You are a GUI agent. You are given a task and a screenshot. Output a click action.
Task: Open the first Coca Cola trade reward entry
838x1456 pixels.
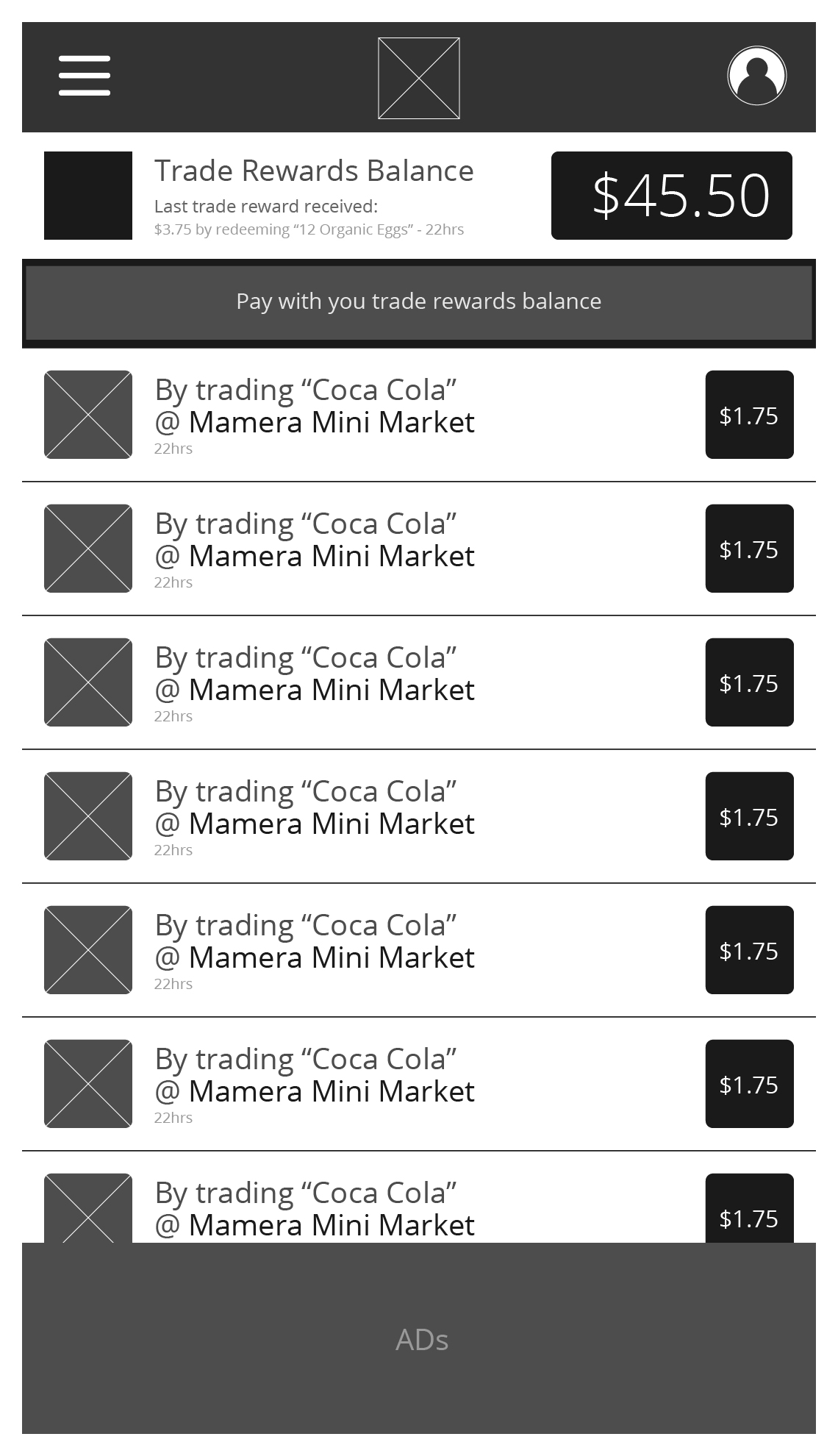tap(419, 415)
